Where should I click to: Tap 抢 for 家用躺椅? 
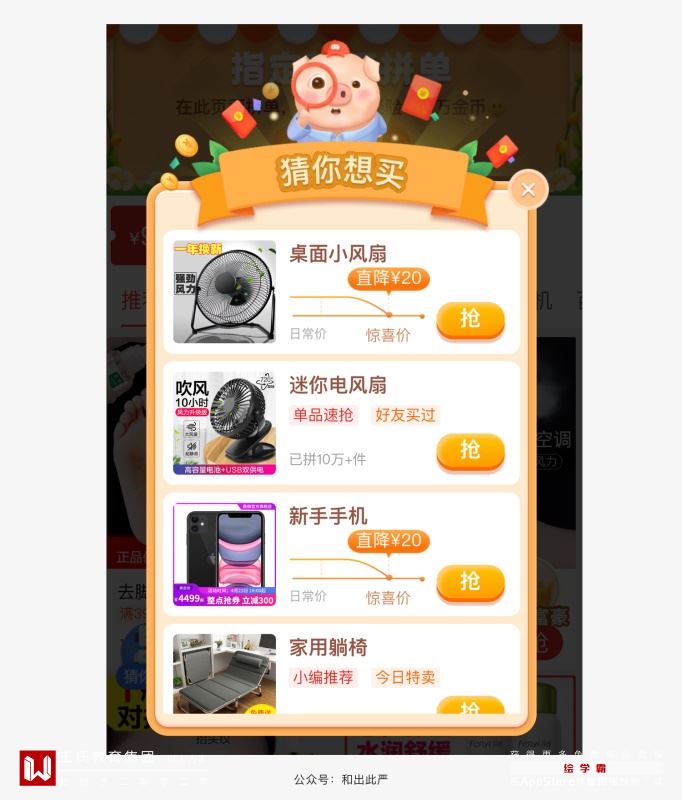pyautogui.click(x=470, y=707)
